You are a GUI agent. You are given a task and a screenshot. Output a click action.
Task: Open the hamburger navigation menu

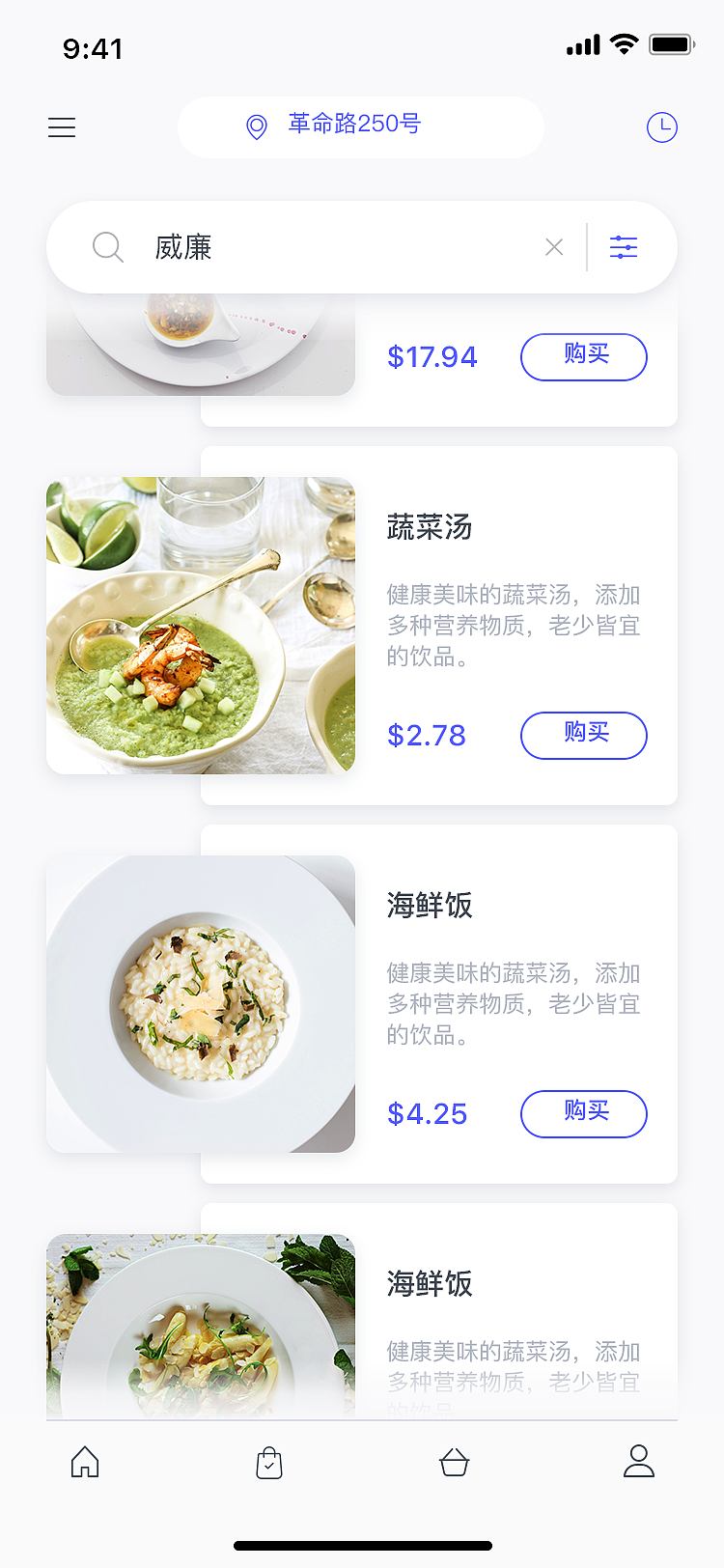pos(61,126)
